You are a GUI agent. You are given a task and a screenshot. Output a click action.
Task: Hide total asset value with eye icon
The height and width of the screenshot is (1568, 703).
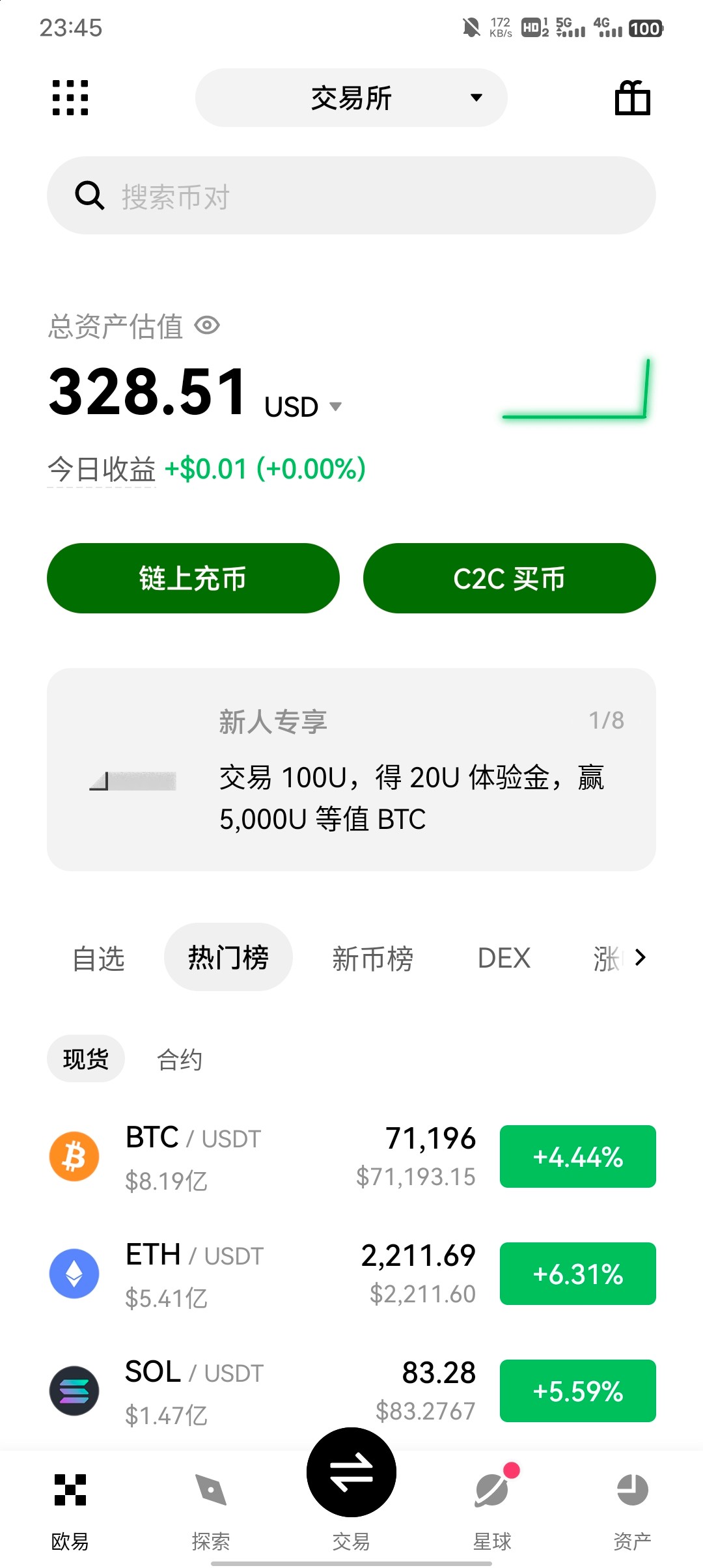pos(207,325)
